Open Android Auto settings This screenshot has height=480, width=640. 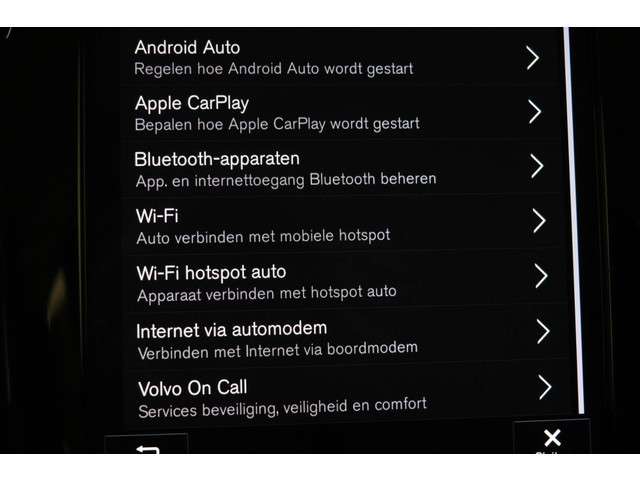pos(340,58)
